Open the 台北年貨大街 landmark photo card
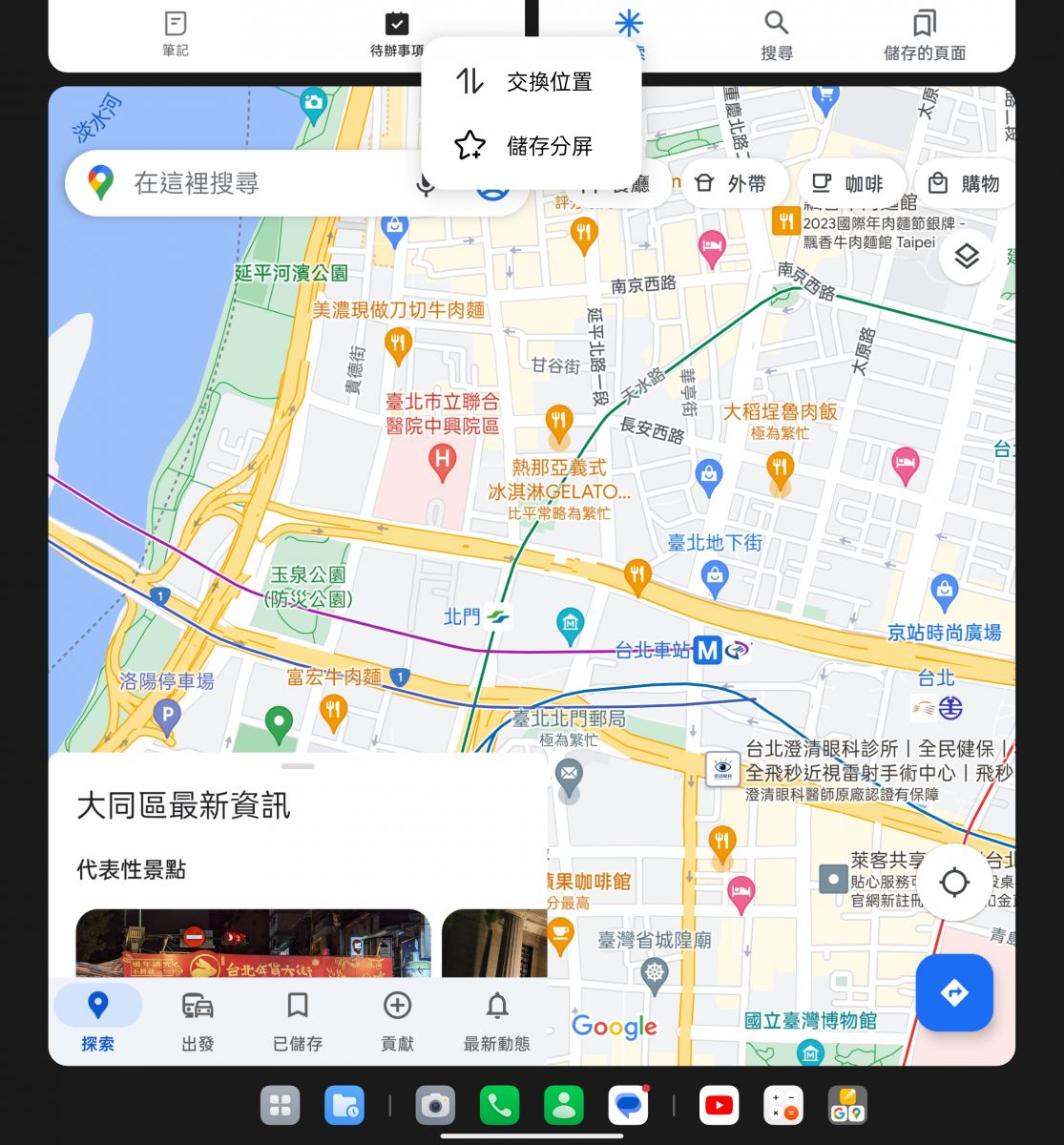Viewport: 1064px width, 1145px height. click(x=253, y=945)
